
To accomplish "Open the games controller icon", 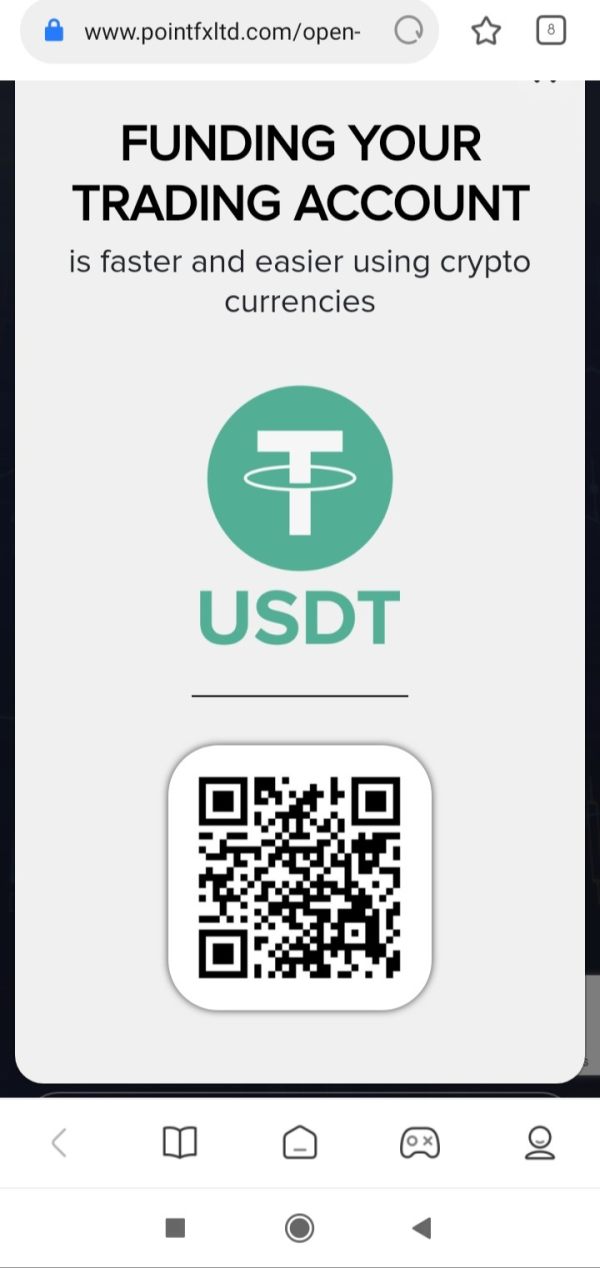I will click(x=419, y=1142).
